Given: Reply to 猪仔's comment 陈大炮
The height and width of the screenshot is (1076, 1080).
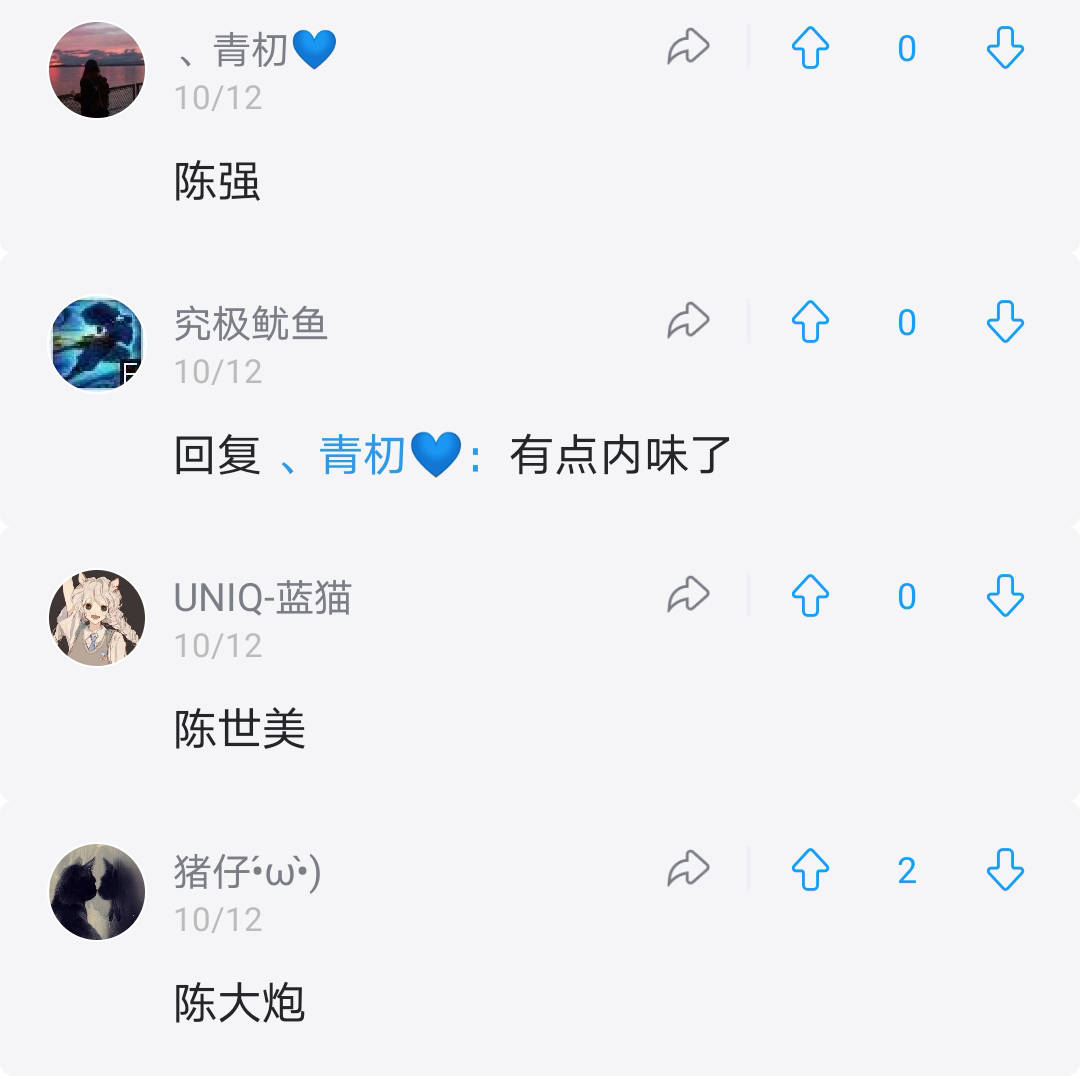Looking at the screenshot, I should [688, 869].
